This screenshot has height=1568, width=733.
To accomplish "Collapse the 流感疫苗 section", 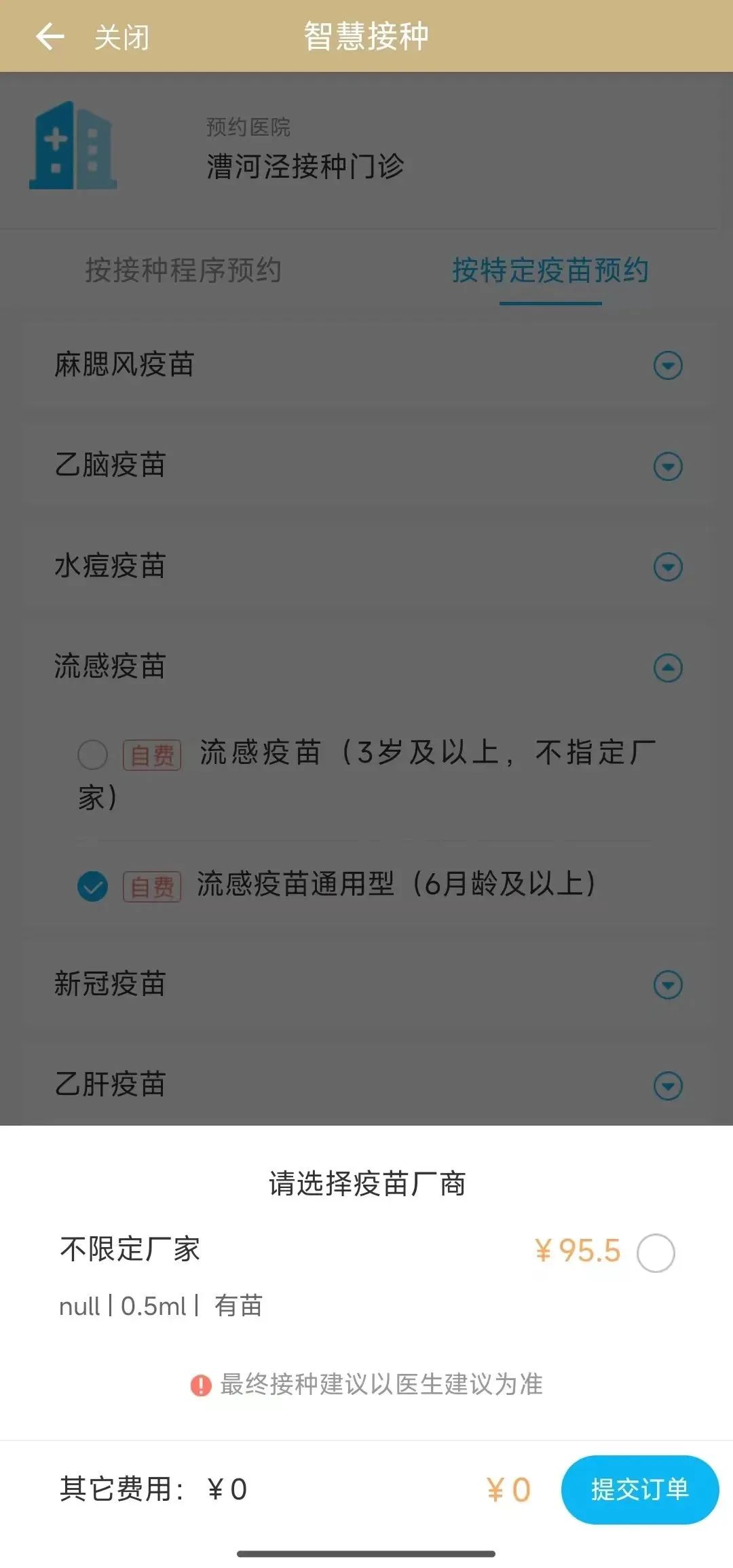I will (x=667, y=668).
